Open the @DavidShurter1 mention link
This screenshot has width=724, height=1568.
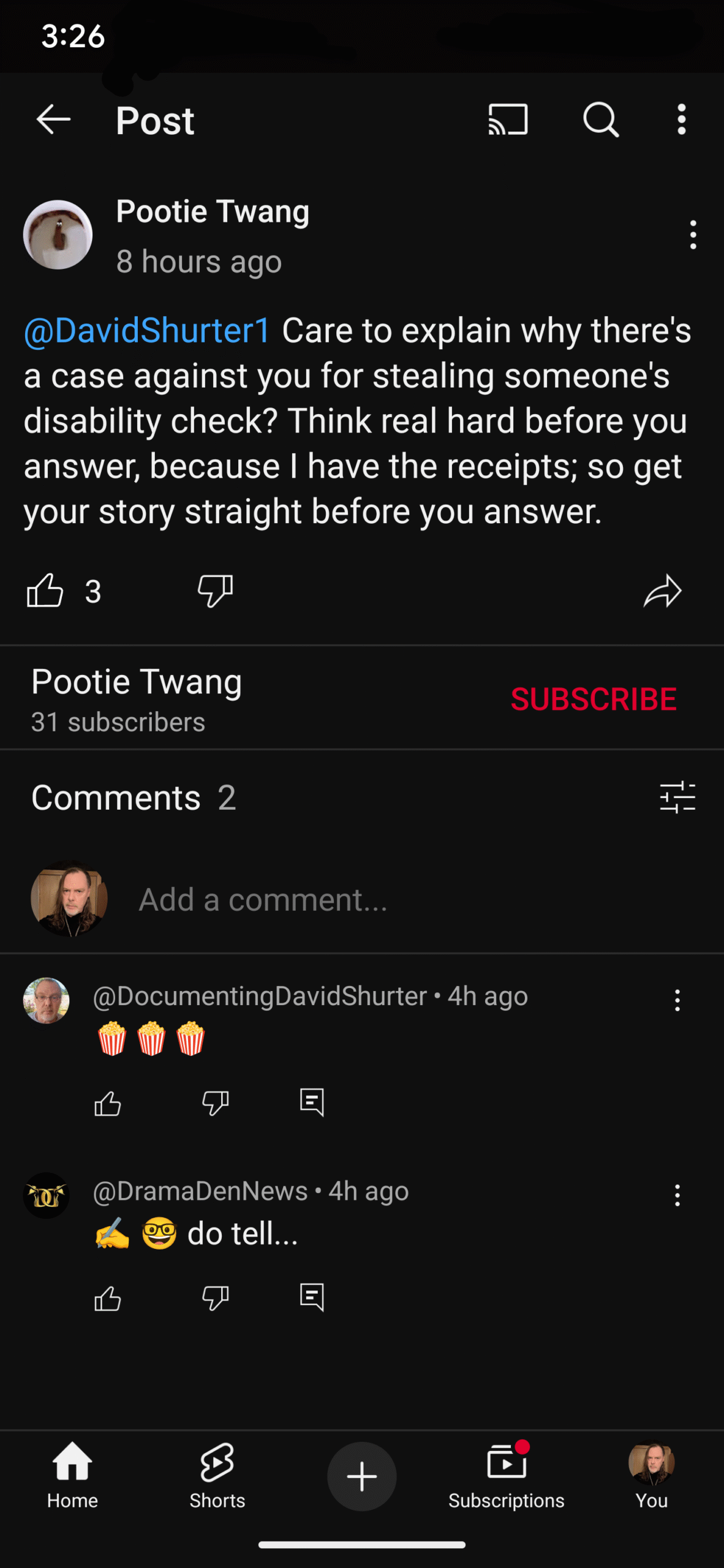[x=147, y=331]
